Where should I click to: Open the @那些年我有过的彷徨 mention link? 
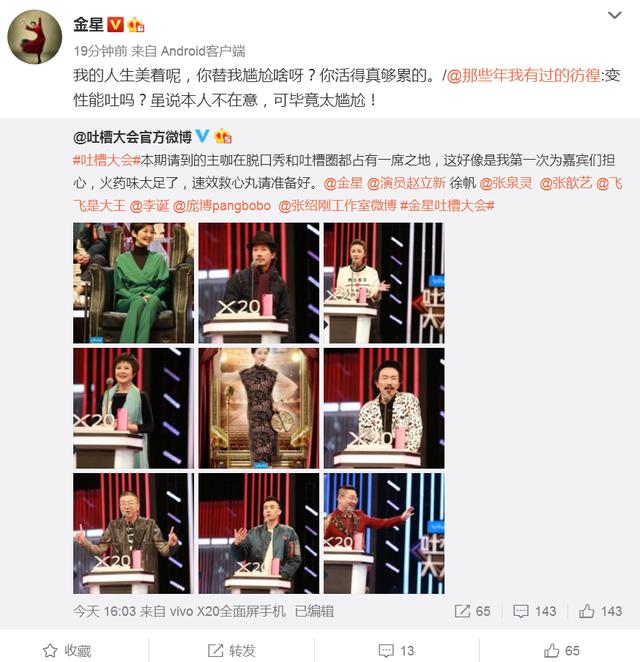pyautogui.click(x=525, y=75)
